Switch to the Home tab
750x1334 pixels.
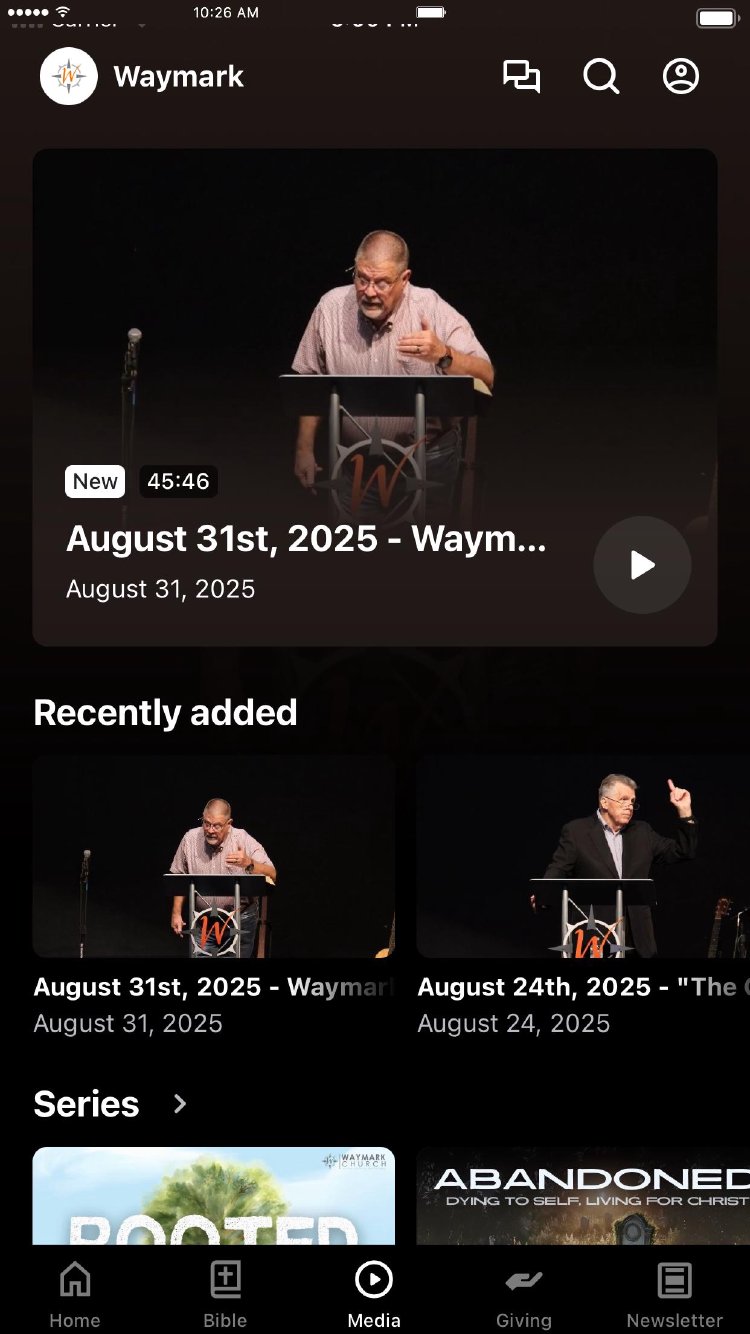(x=75, y=1294)
